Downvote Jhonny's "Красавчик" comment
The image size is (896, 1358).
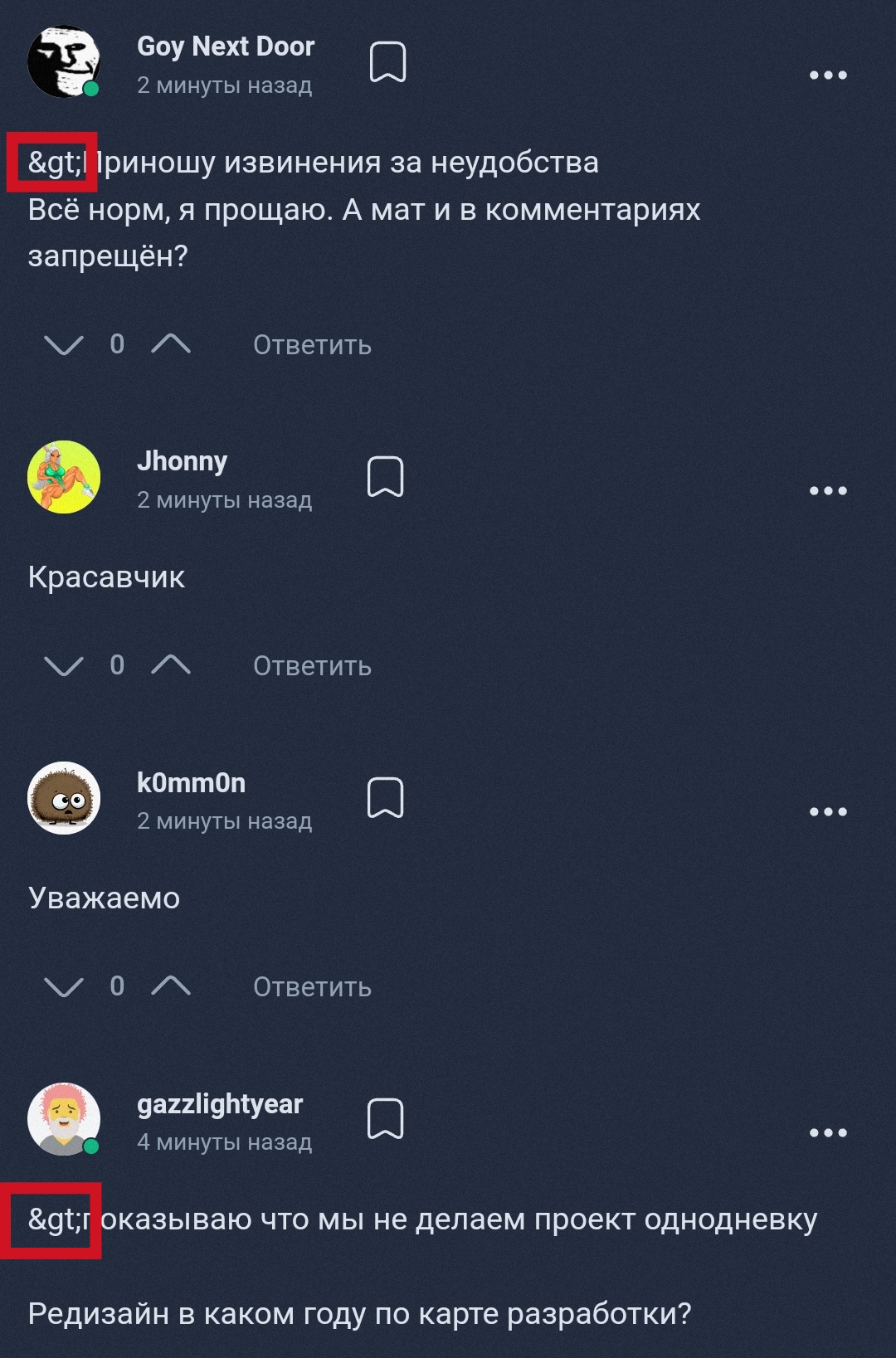coord(64,665)
